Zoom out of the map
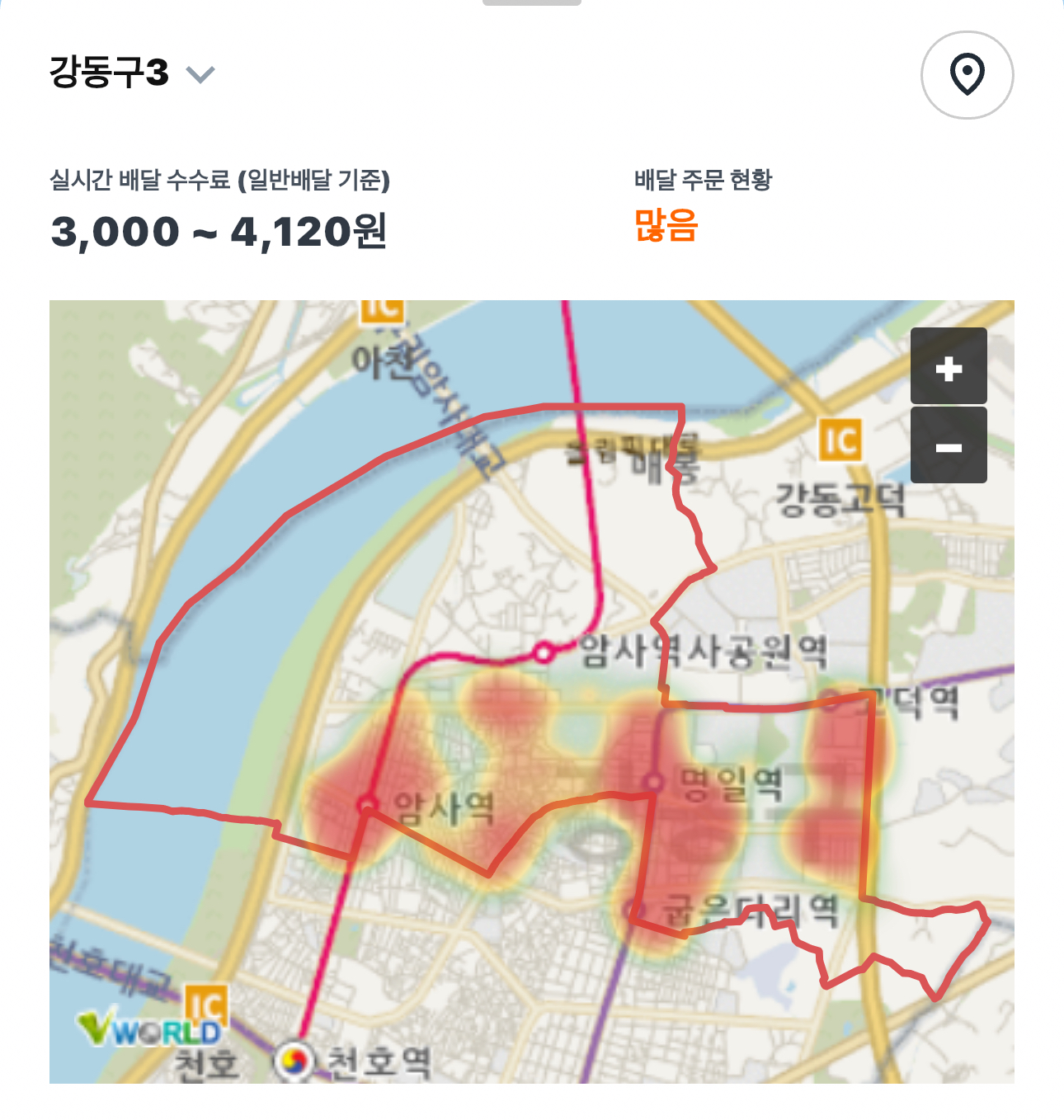 (949, 446)
